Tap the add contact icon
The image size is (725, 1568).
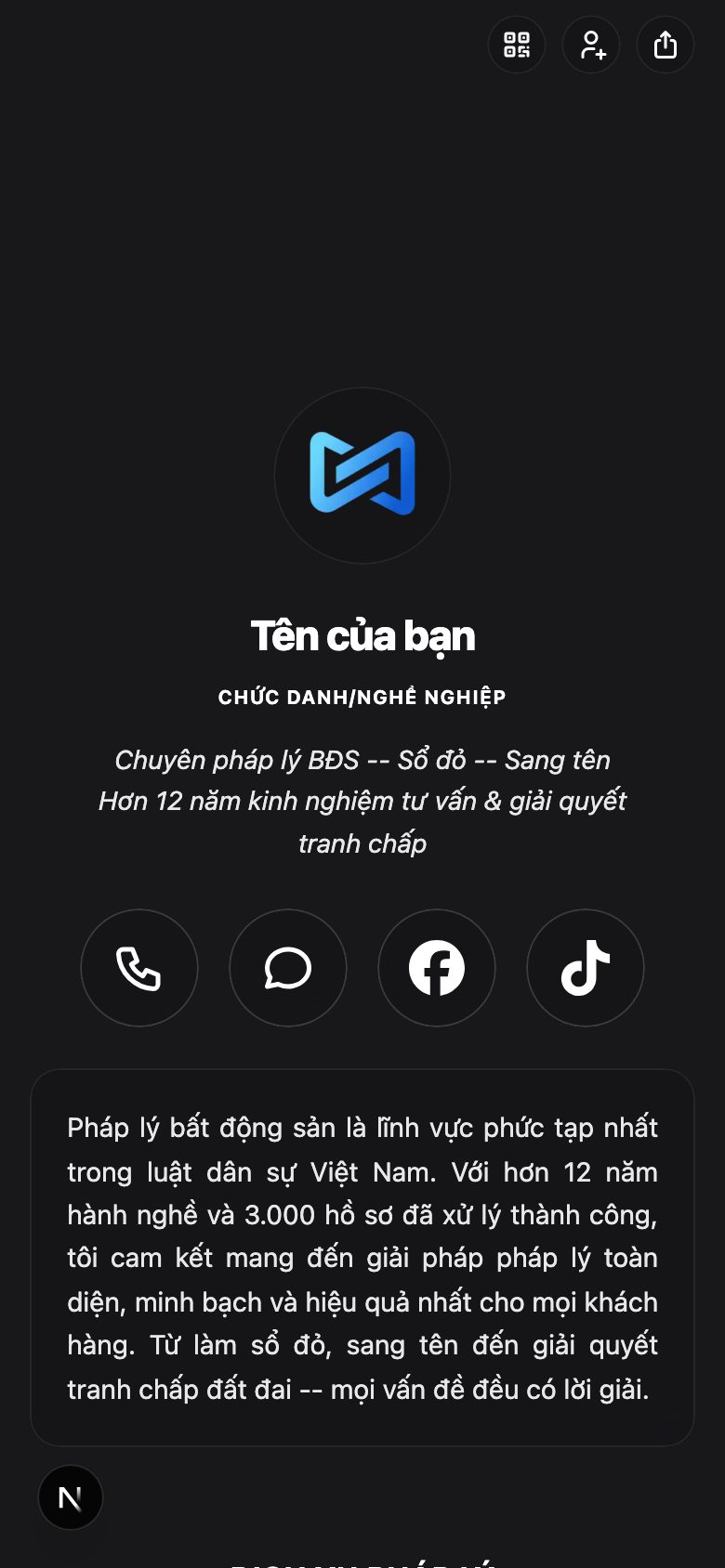coord(590,44)
